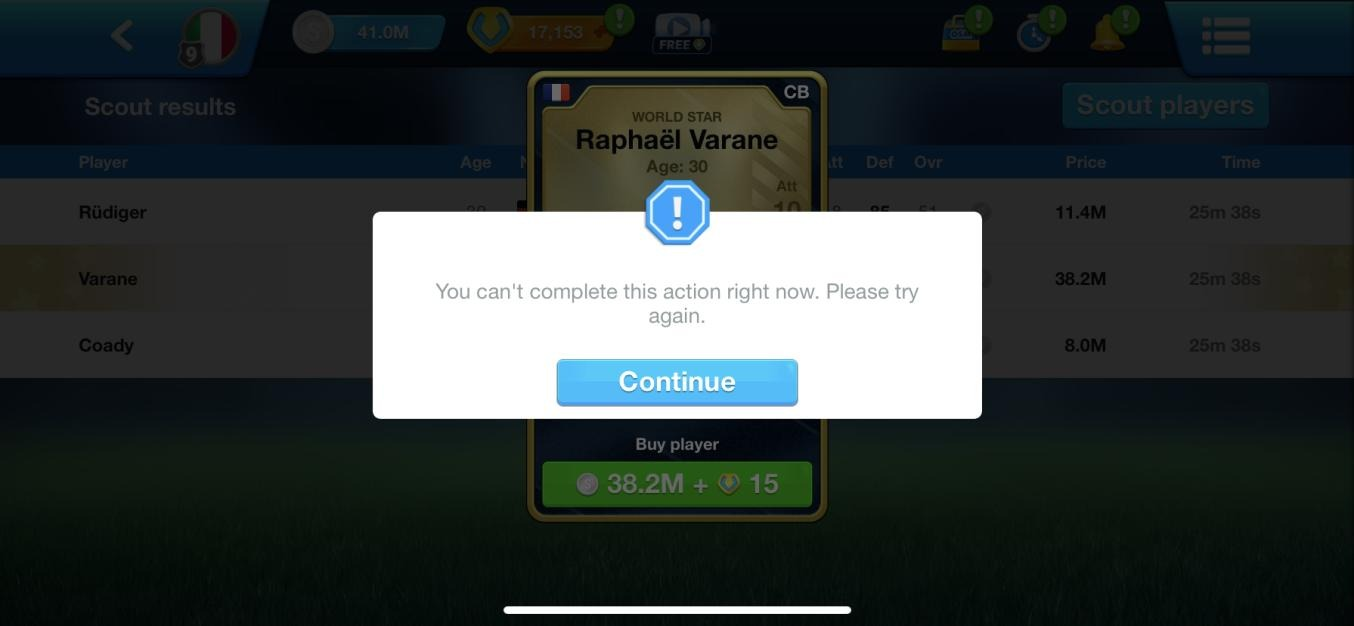Watch the free video reward
The width and height of the screenshot is (1354, 626).
(682, 34)
